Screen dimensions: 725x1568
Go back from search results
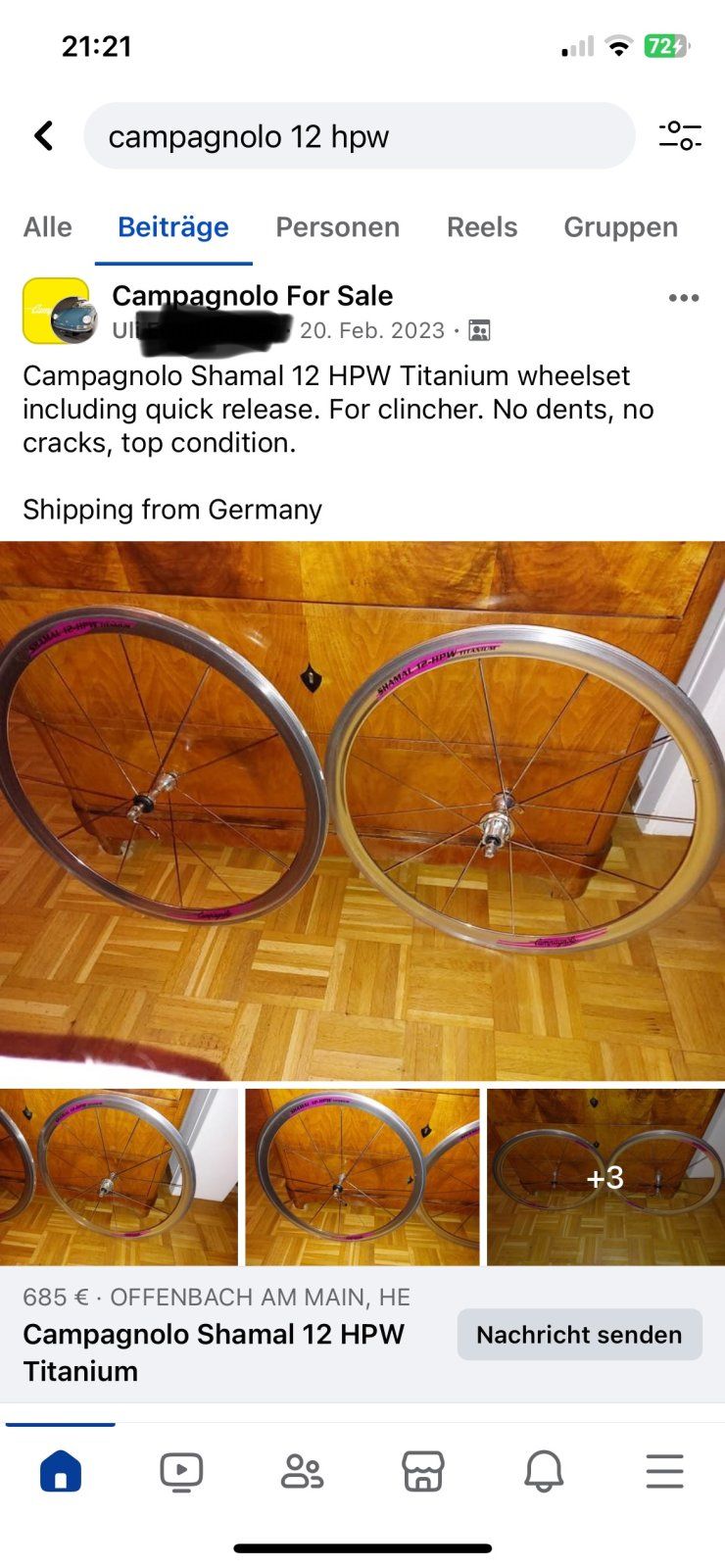click(x=44, y=135)
